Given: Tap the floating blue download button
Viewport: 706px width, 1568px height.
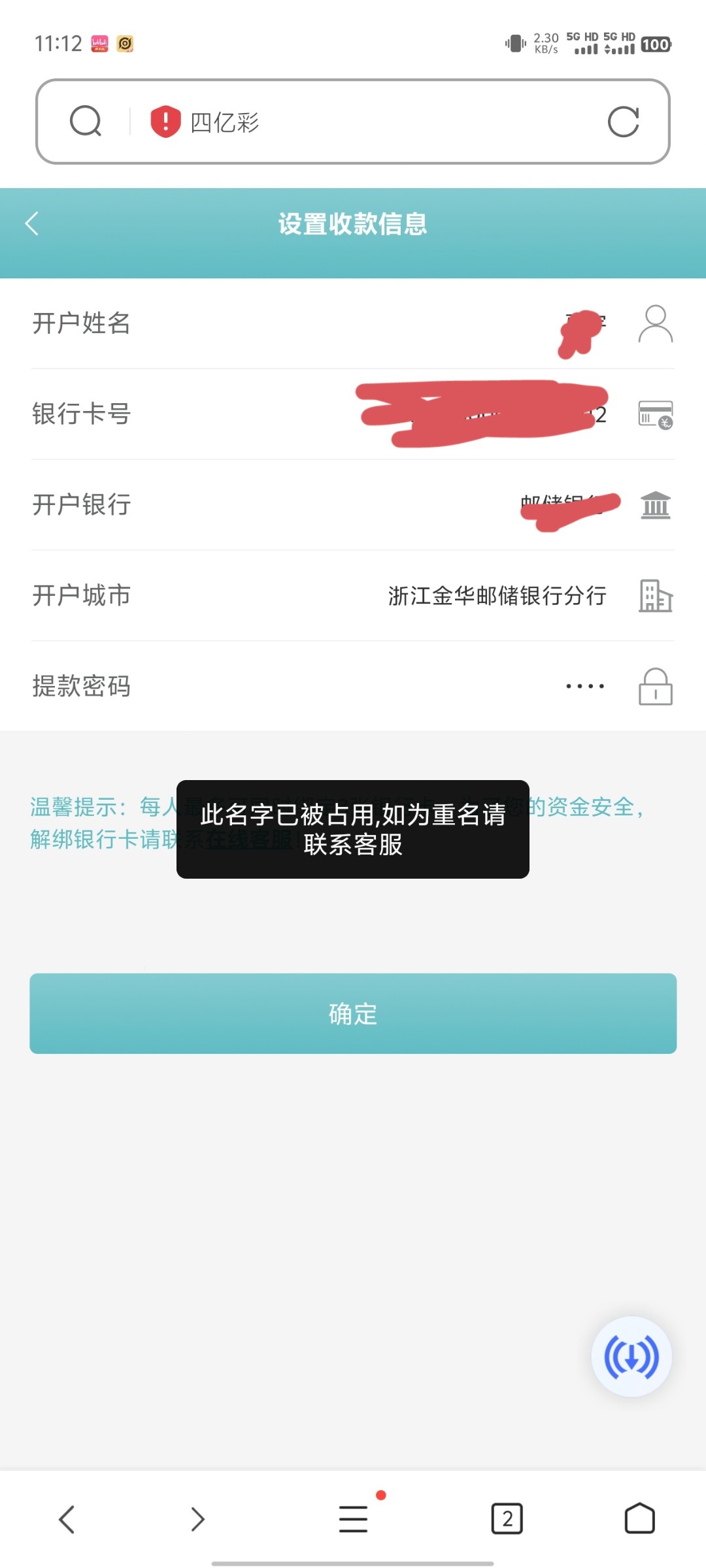Looking at the screenshot, I should (631, 1357).
